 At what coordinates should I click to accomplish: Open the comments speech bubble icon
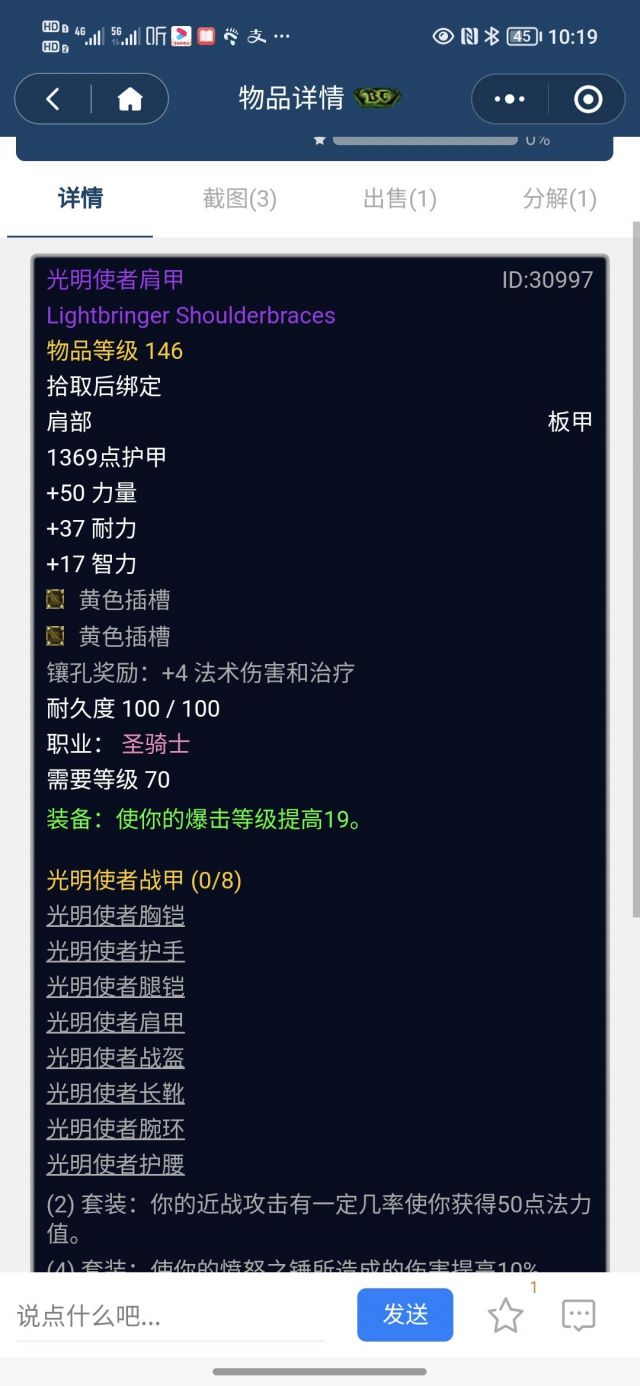point(578,1315)
